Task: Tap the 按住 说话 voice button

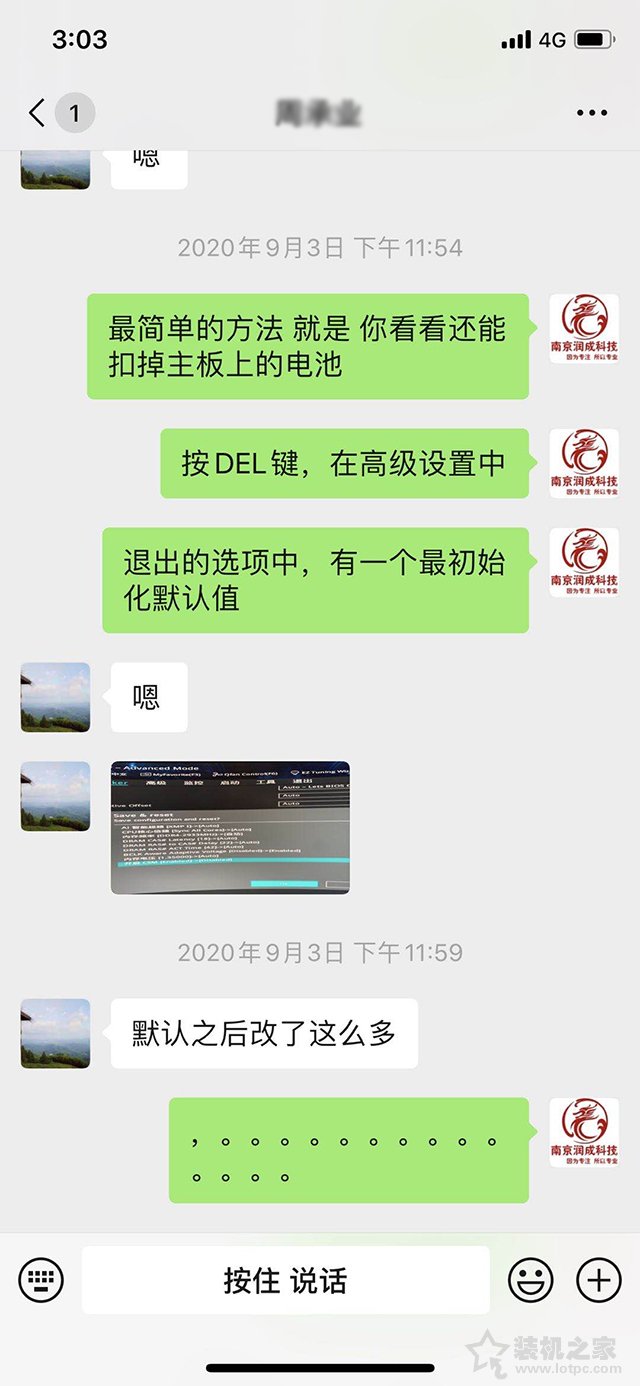Action: tap(285, 1280)
